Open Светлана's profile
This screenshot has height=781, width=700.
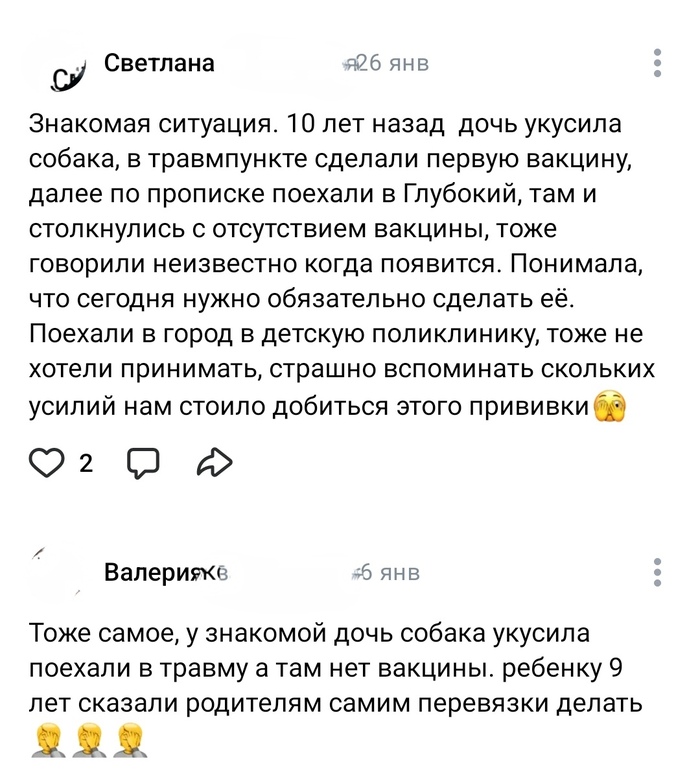pyautogui.click(x=159, y=64)
